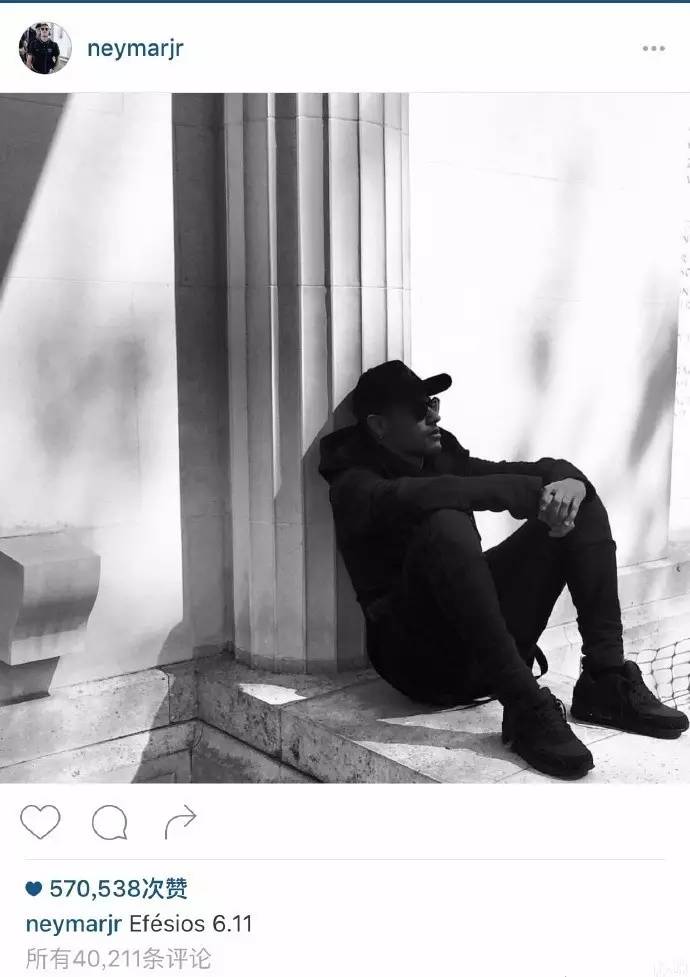Open neymarjr's profile picture
The width and height of the screenshot is (690, 977).
45,48
